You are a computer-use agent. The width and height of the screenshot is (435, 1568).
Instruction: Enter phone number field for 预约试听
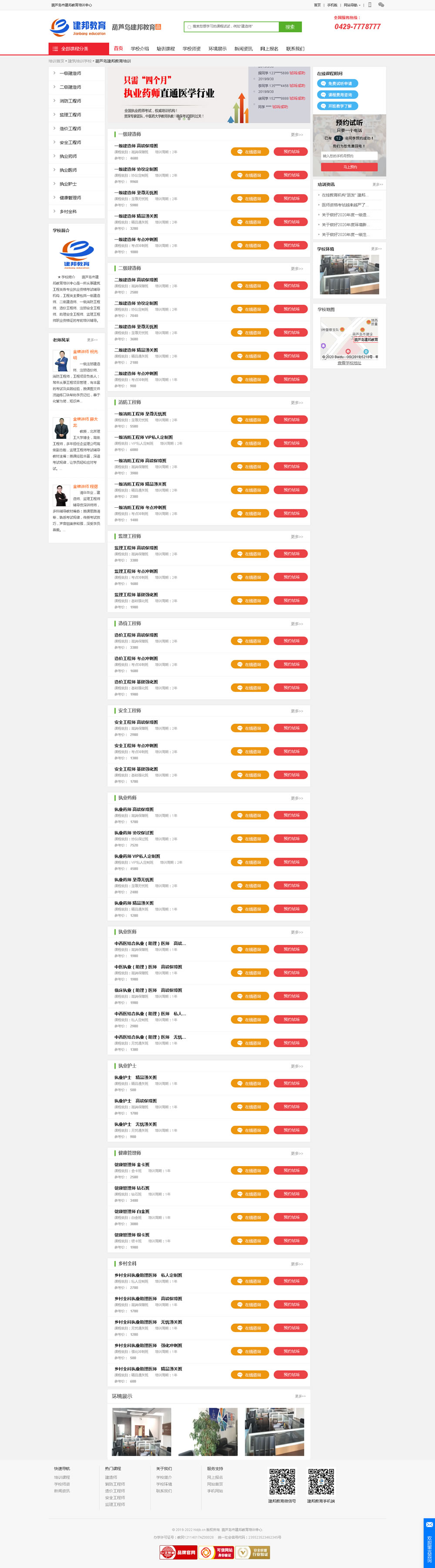349,156
